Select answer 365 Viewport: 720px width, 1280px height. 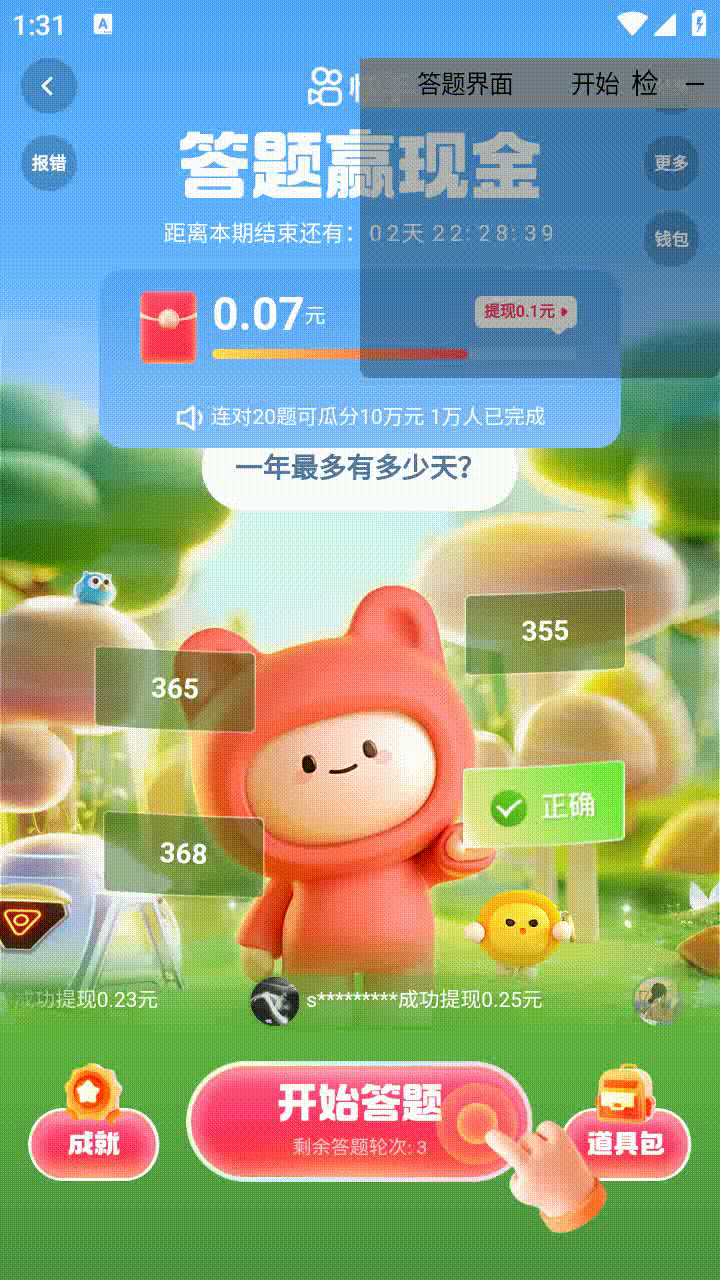175,688
